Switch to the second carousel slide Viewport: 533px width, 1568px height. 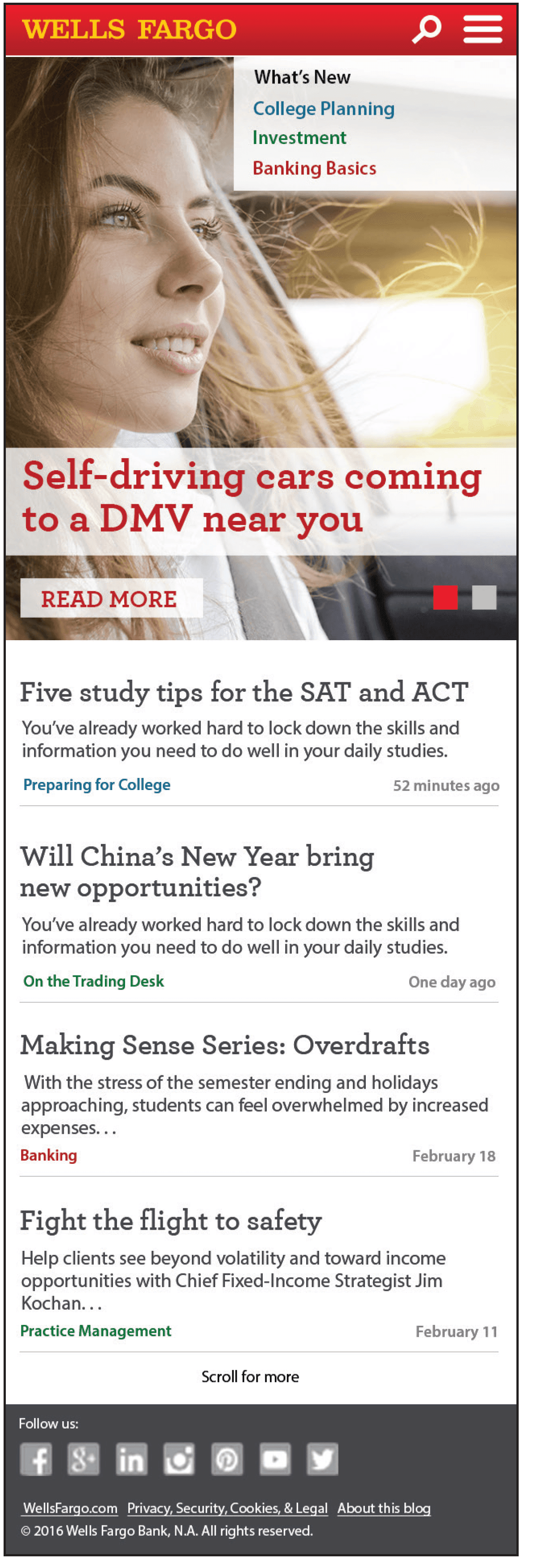pyautogui.click(x=484, y=598)
